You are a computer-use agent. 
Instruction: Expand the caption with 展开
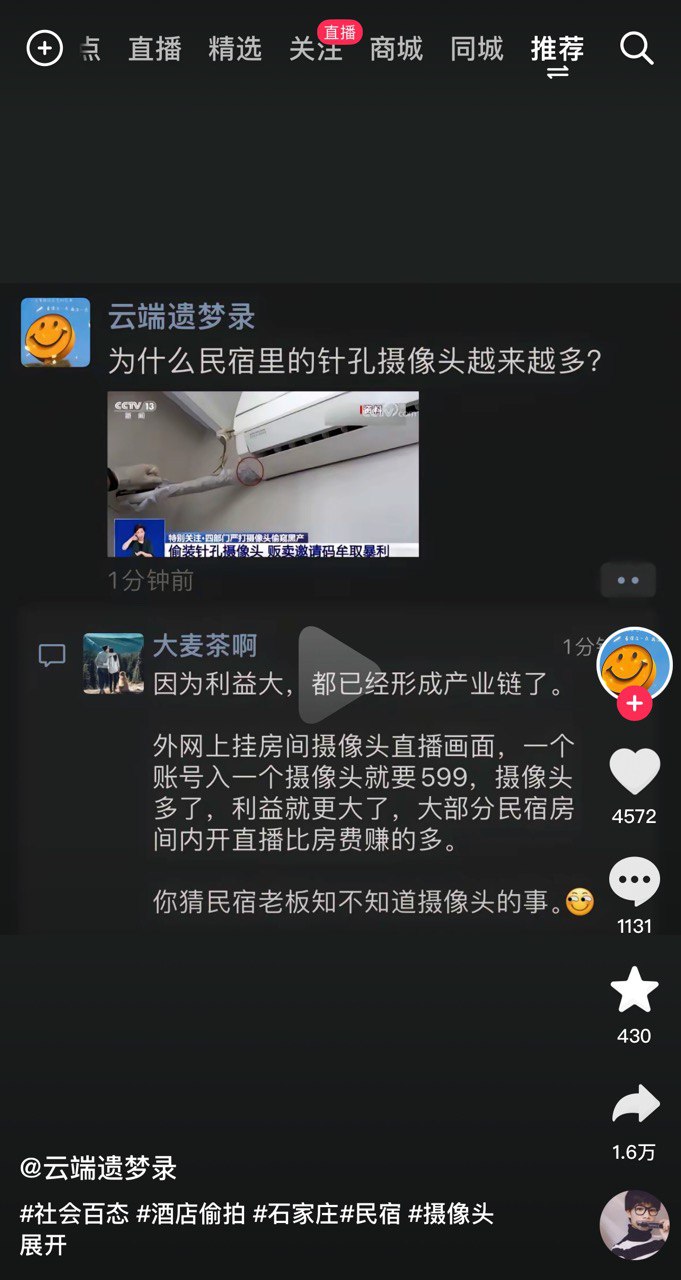point(43,1246)
